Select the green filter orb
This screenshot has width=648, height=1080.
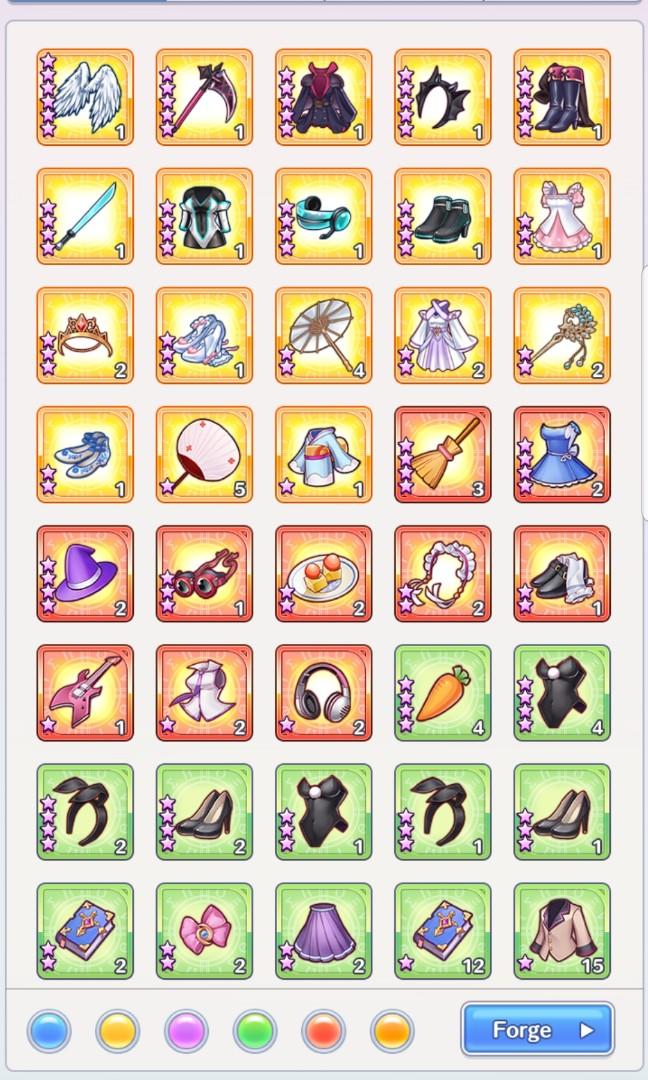tap(255, 1030)
